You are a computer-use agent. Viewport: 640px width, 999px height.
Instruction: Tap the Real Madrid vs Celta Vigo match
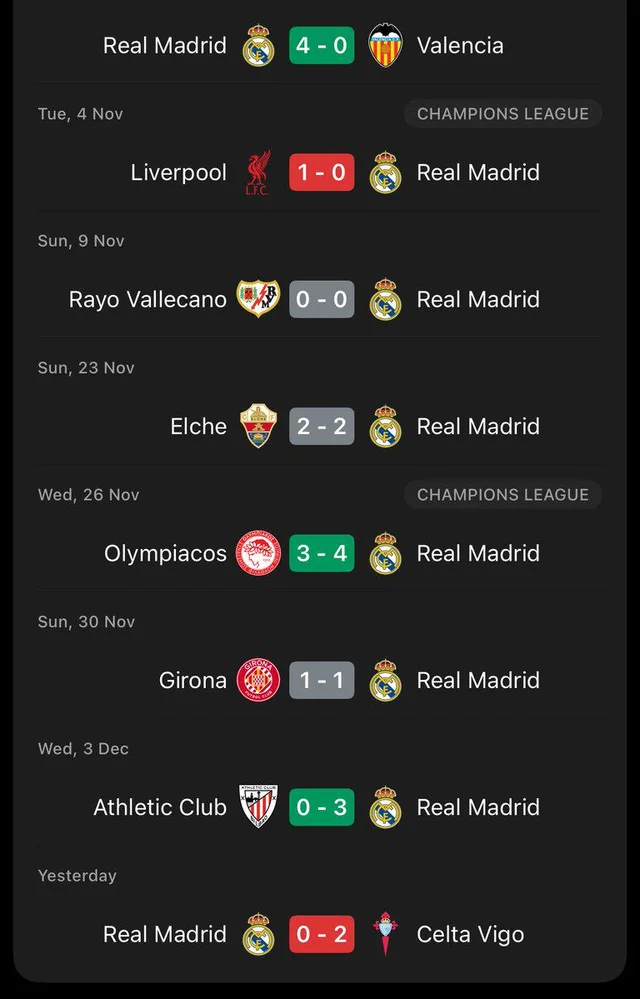click(322, 935)
